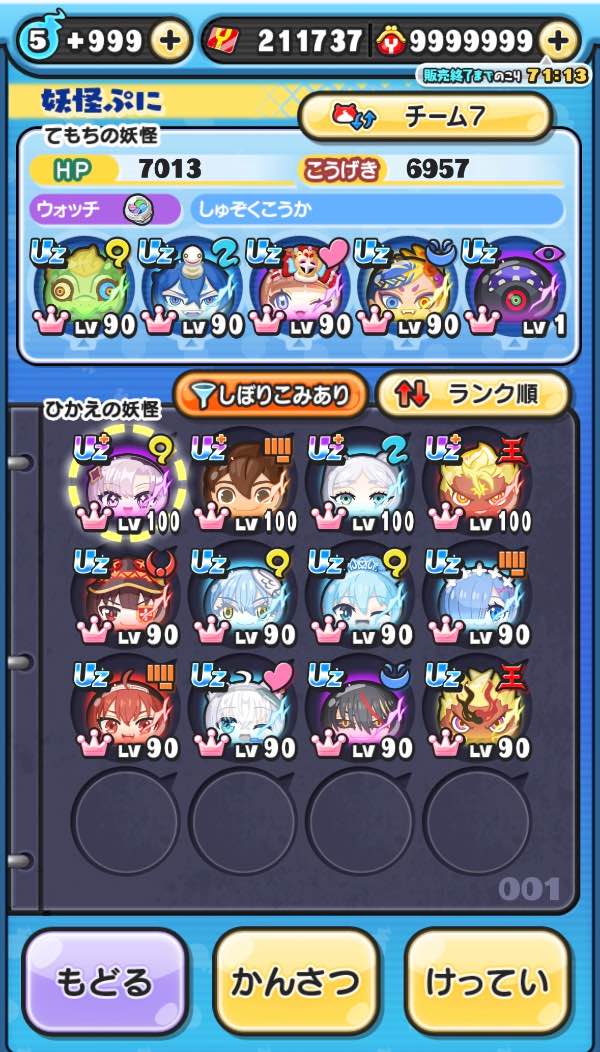Open the しゅぞくこうか tribe effect bar
The height and width of the screenshot is (1052, 600).
[377, 210]
